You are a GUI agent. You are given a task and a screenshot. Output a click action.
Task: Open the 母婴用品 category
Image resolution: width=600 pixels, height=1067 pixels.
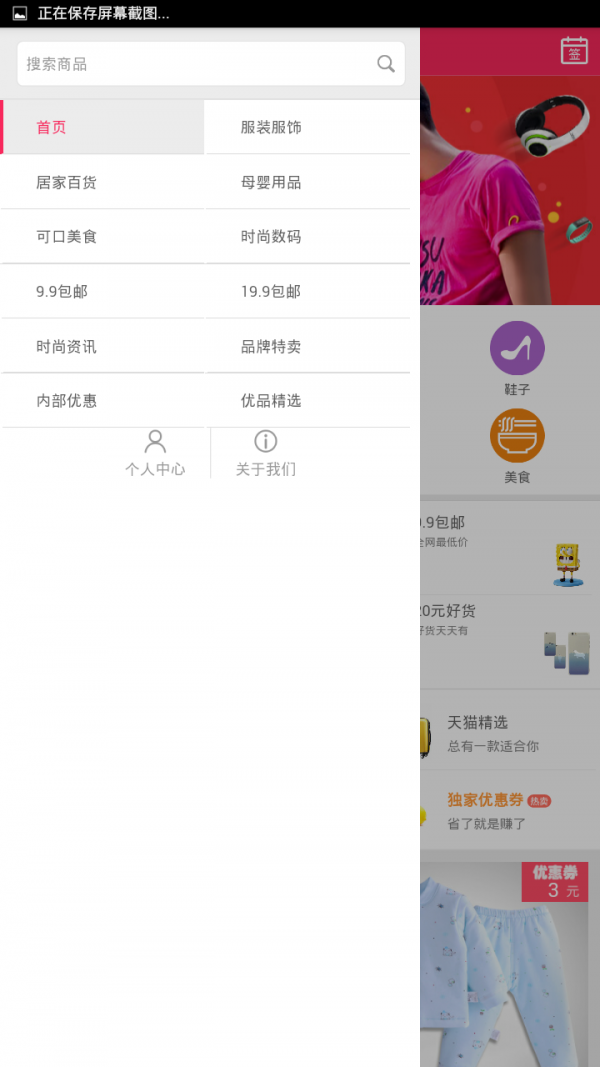coord(307,183)
